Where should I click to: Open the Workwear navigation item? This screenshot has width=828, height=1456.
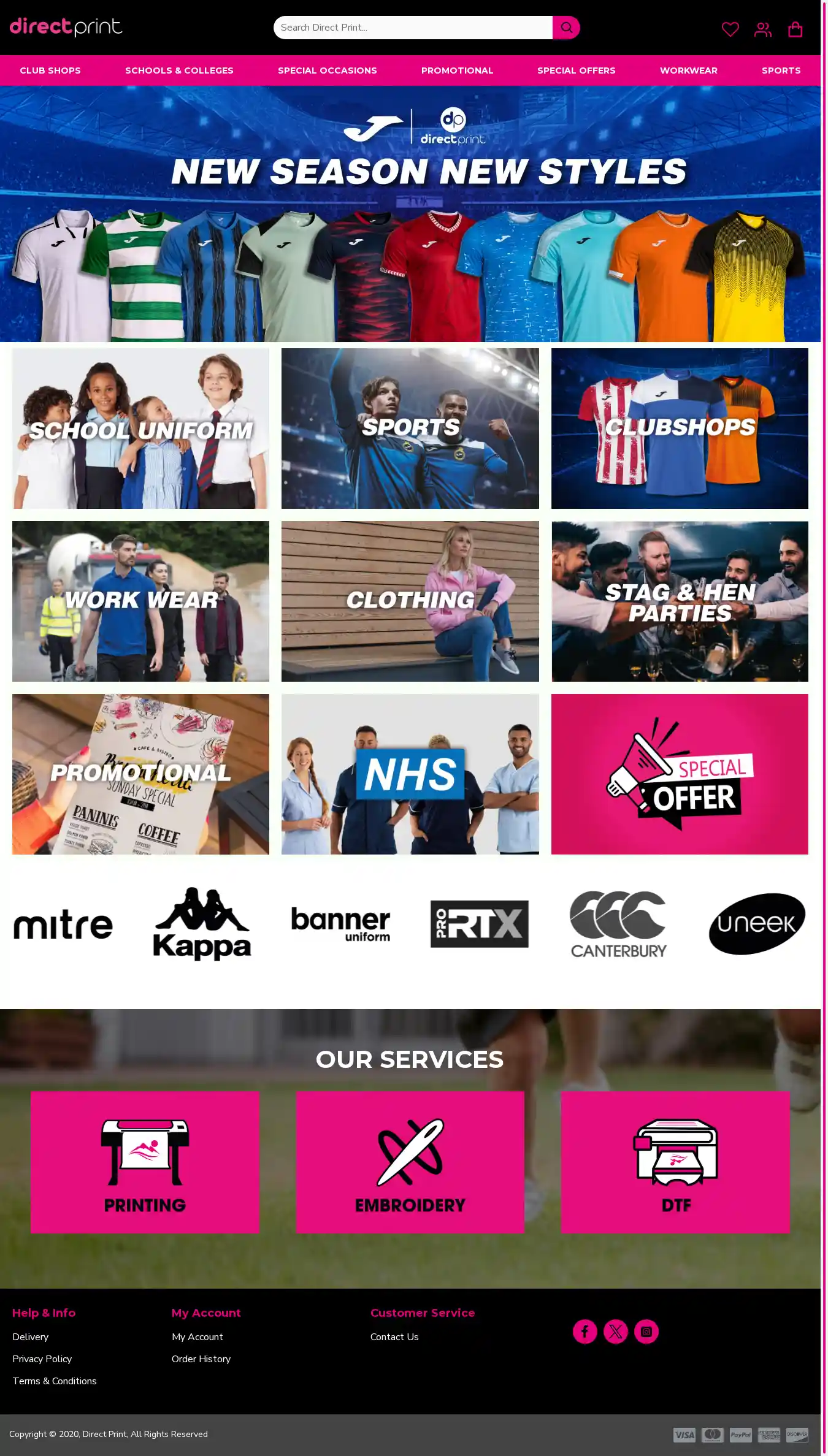688,71
